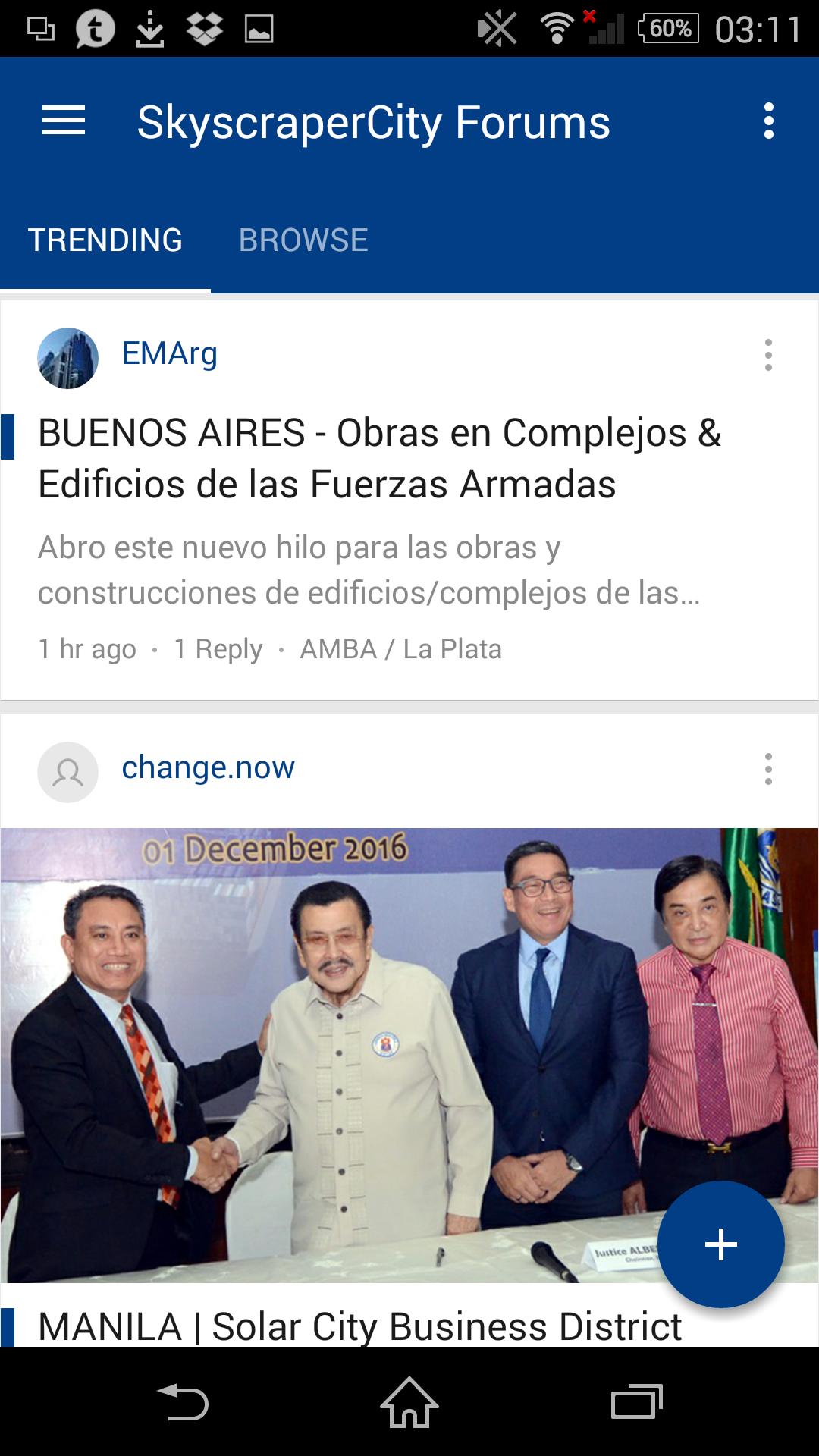Return to the phone's home screen
This screenshot has height=1456, width=819.
point(409,1402)
